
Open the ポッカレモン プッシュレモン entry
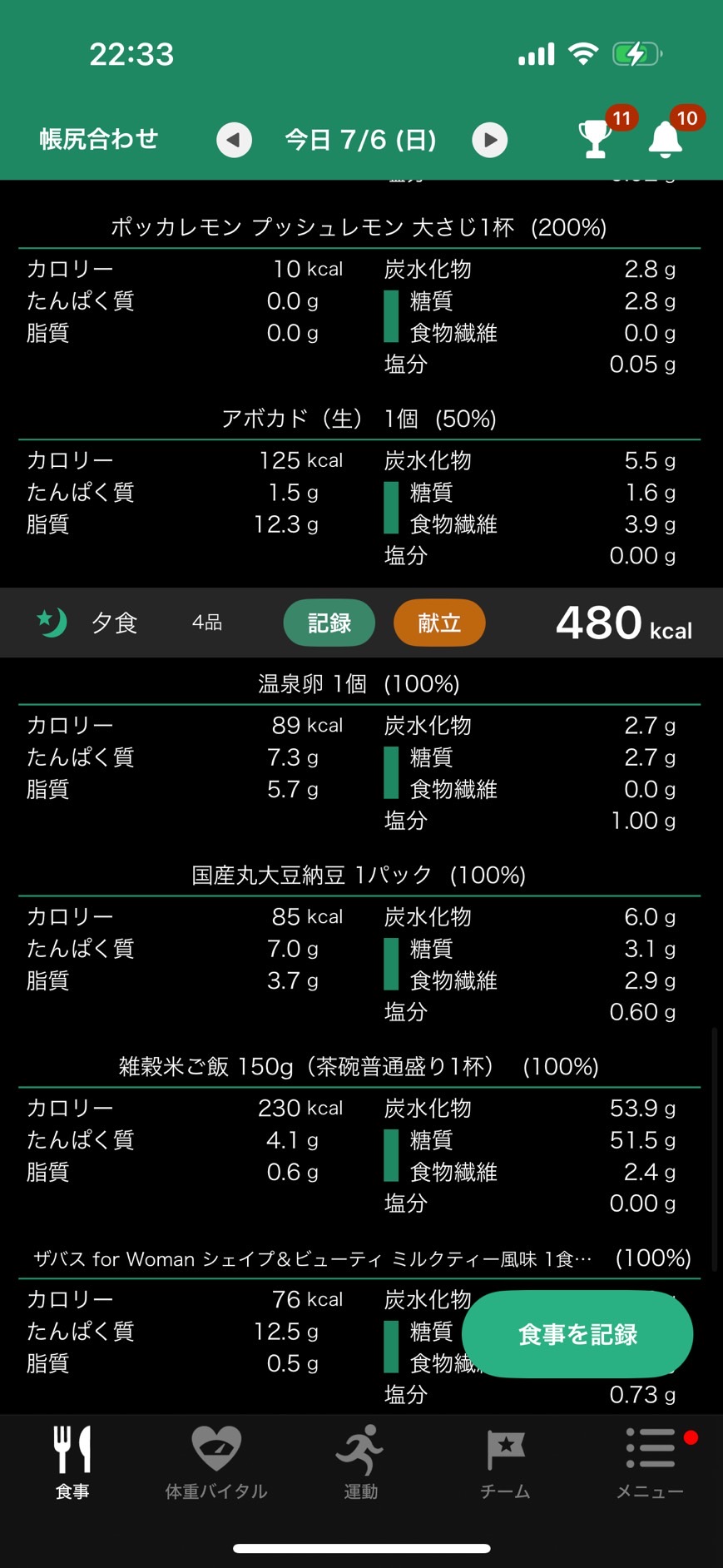(x=359, y=227)
